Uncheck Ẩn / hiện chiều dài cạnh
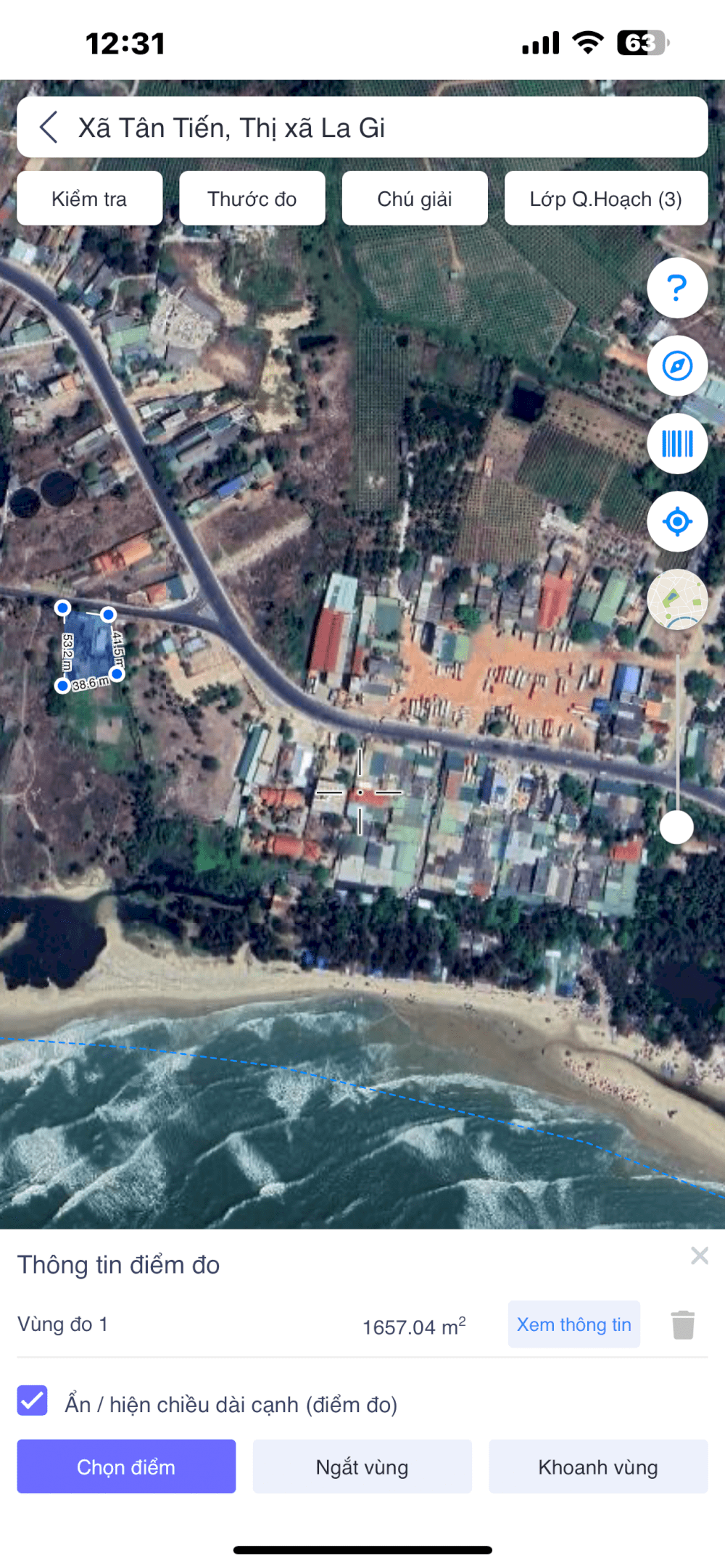The height and width of the screenshot is (1568, 725). coord(33,1401)
